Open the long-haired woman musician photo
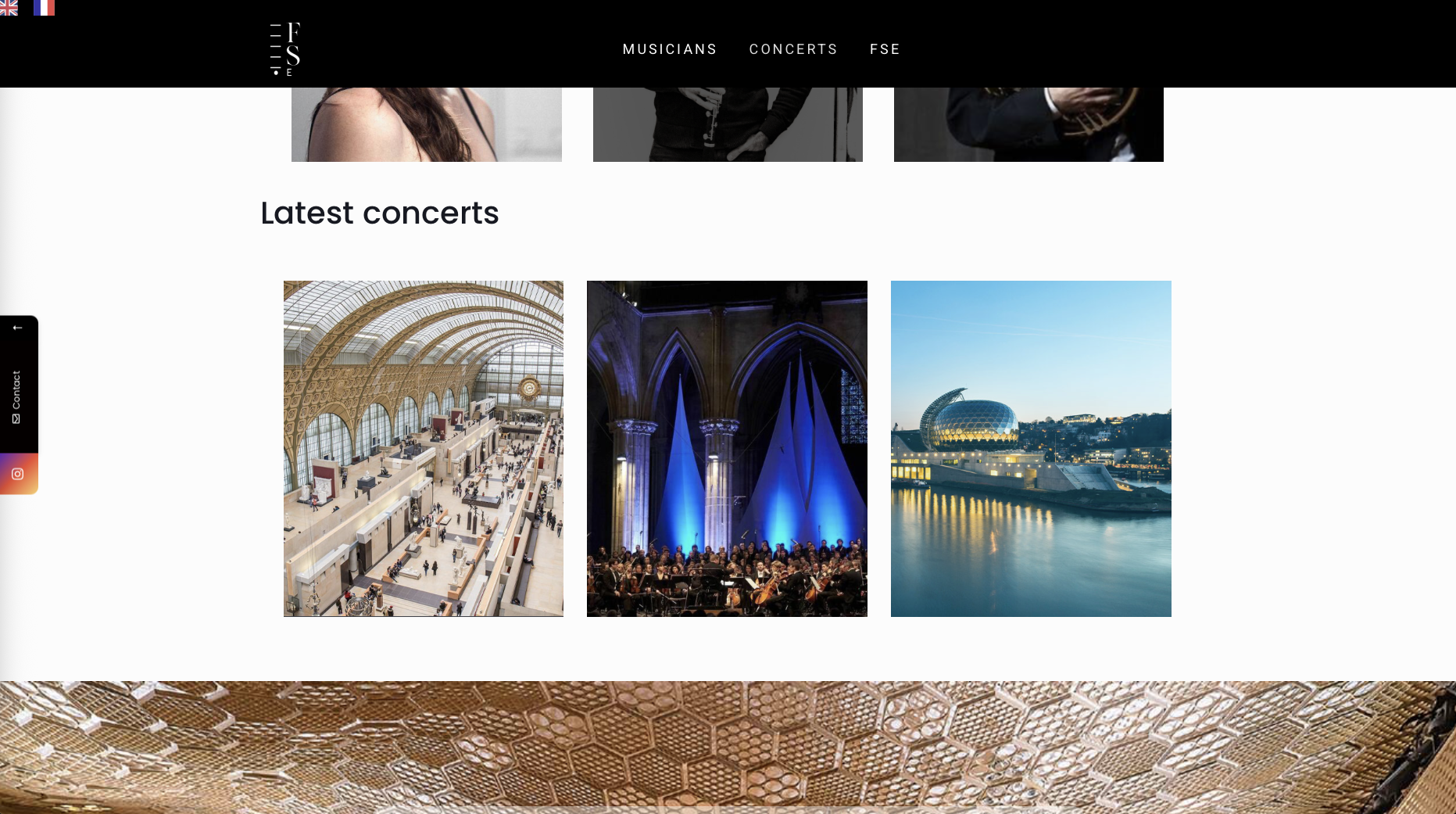Viewport: 1456px width, 814px height. coord(426,124)
